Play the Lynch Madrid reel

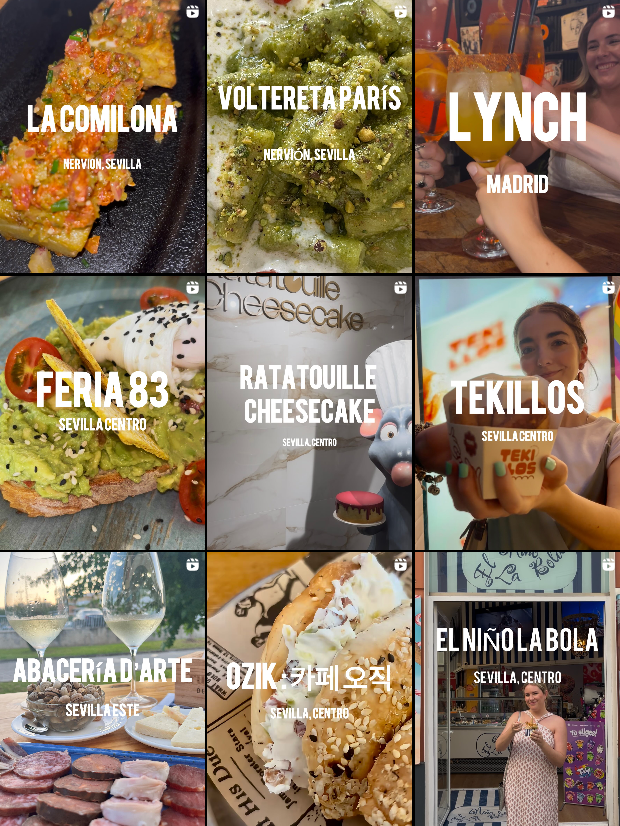517,136
